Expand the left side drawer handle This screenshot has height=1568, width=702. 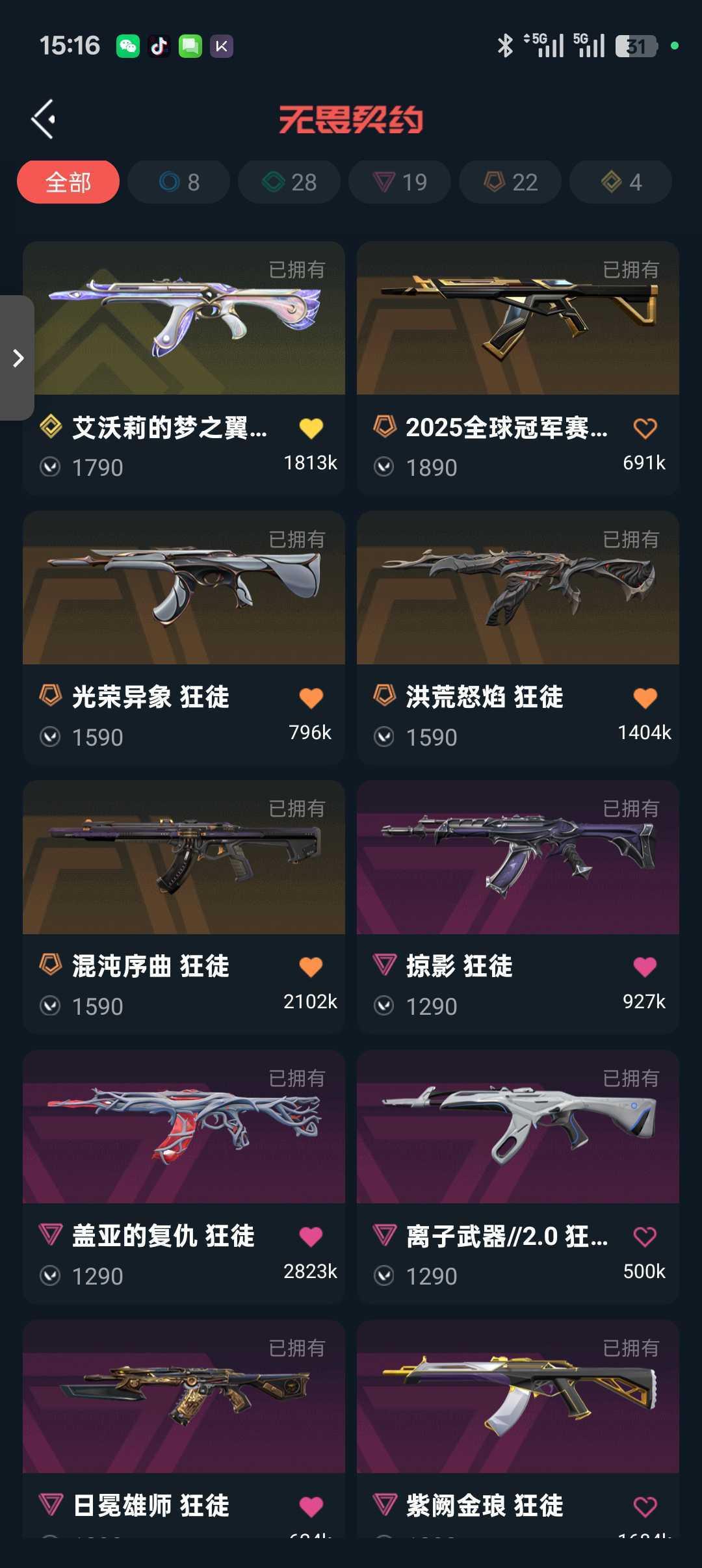tap(18, 358)
